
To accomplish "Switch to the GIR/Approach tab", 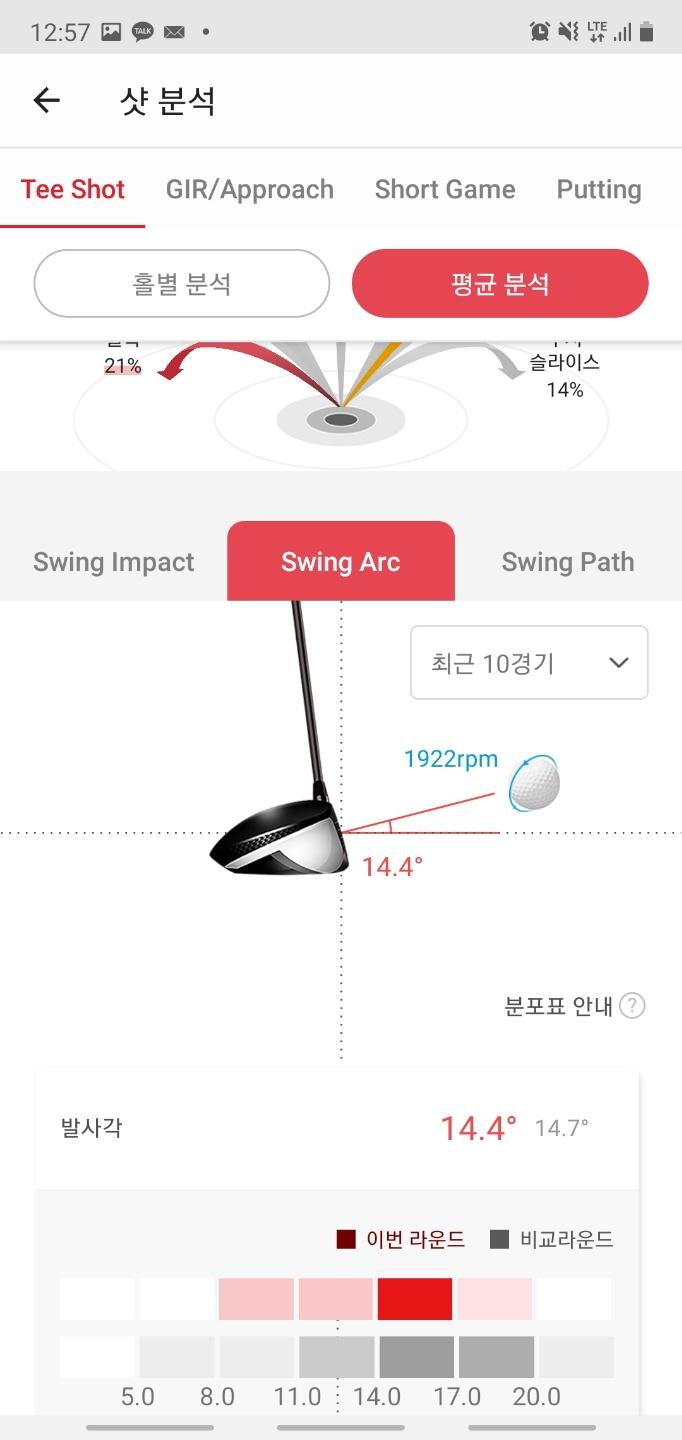I will 250,189.
